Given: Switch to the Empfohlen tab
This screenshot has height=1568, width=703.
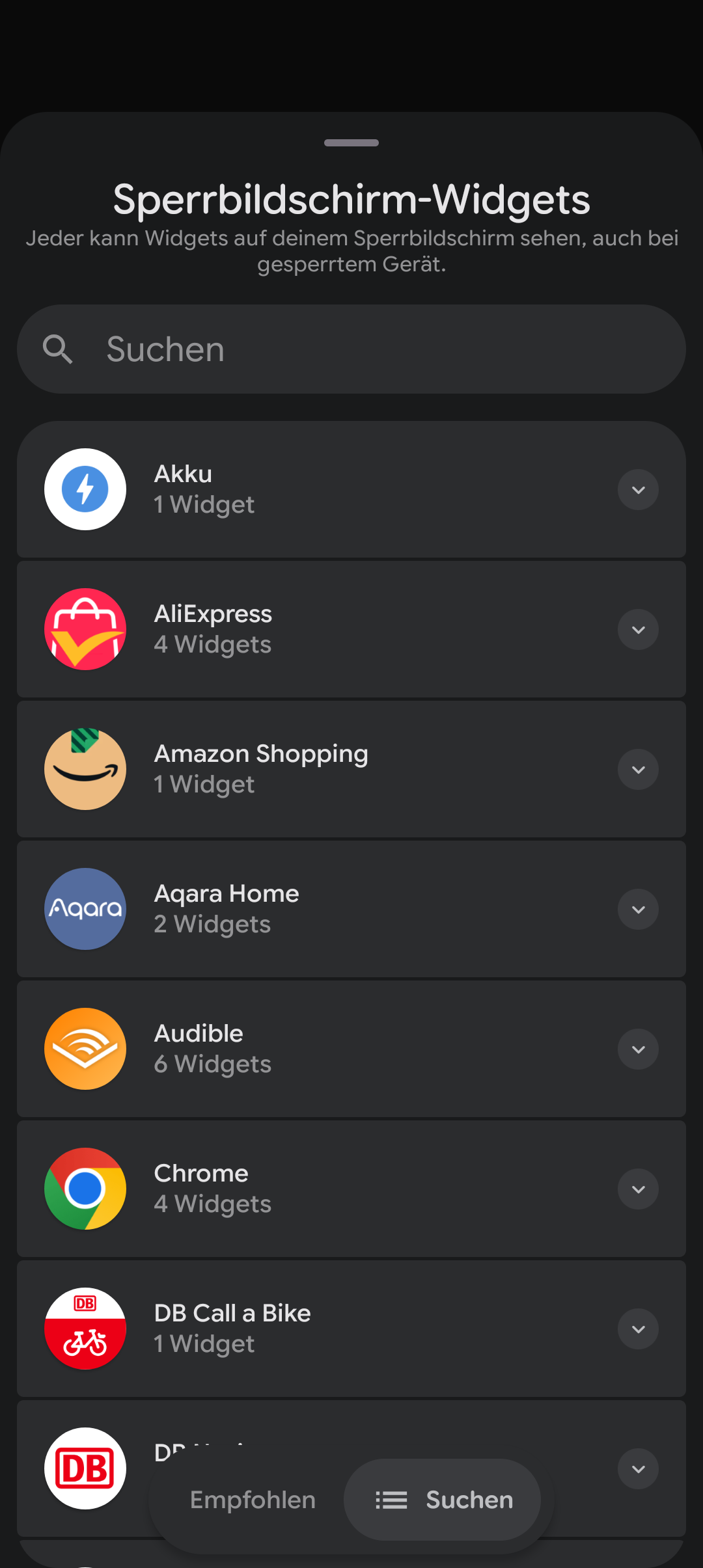Looking at the screenshot, I should coord(253,1500).
